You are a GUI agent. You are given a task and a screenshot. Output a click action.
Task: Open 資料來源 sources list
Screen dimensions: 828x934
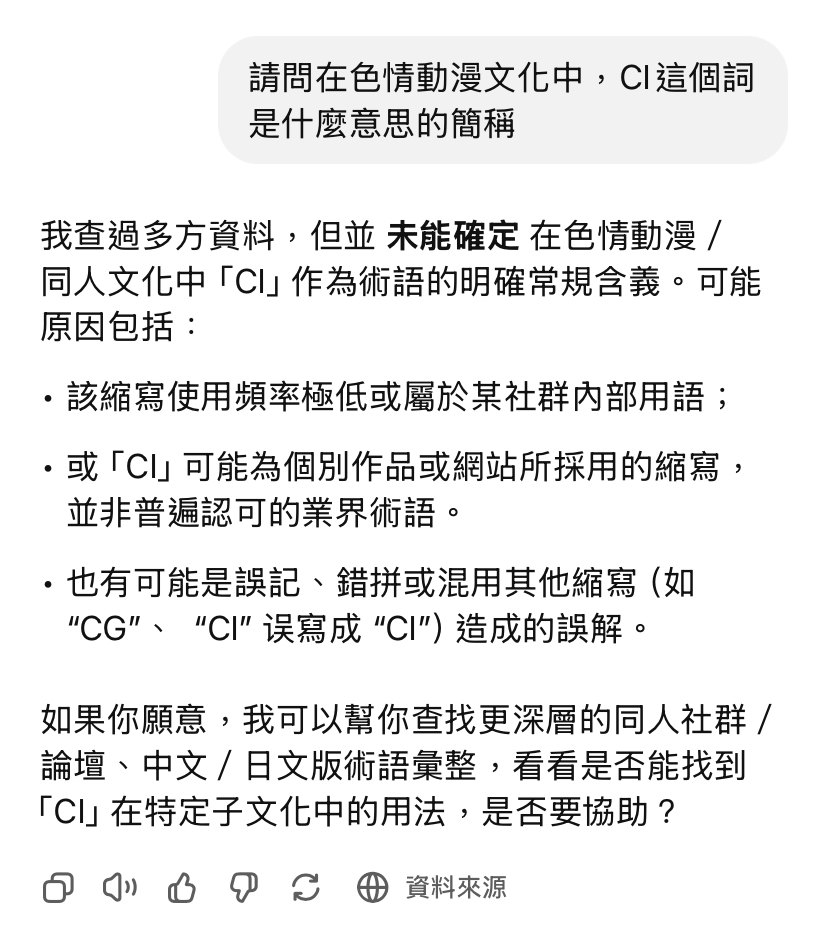pos(432,887)
